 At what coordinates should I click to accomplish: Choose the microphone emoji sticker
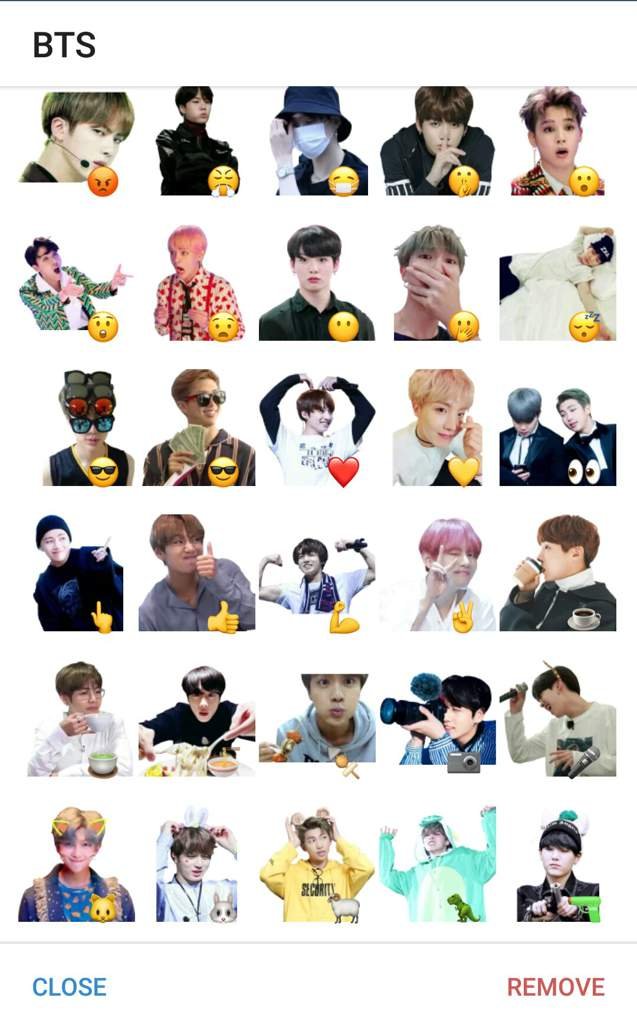559,720
